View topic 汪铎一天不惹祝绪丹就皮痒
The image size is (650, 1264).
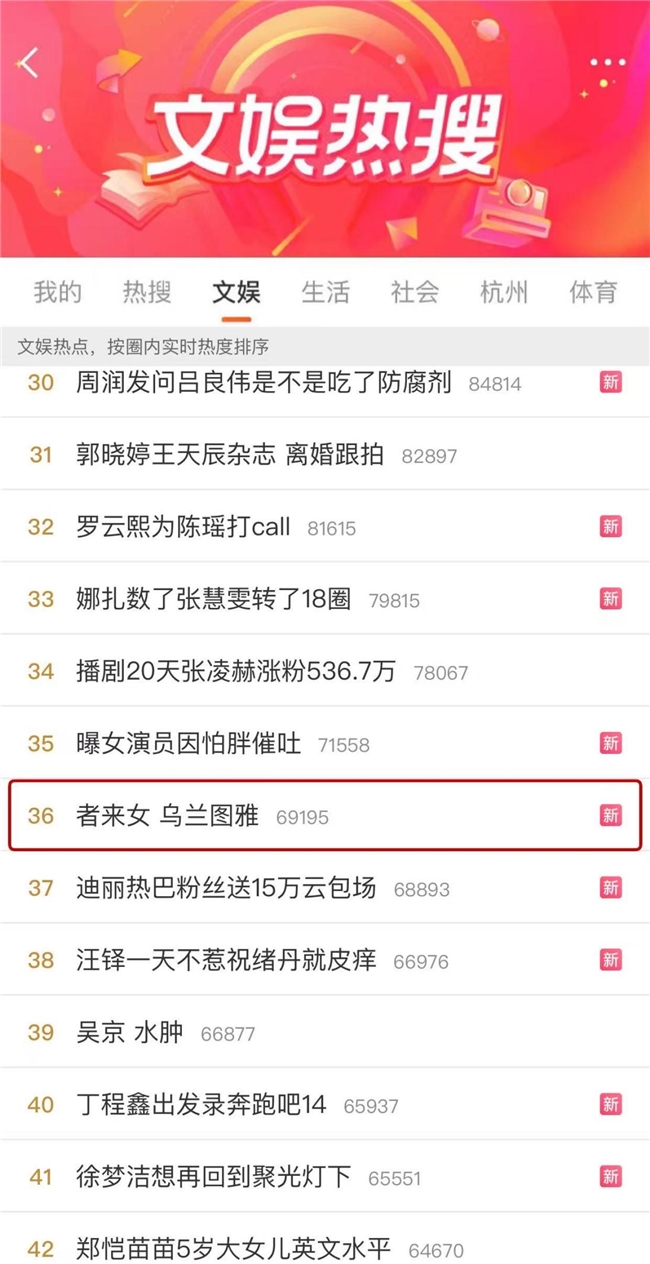click(226, 960)
